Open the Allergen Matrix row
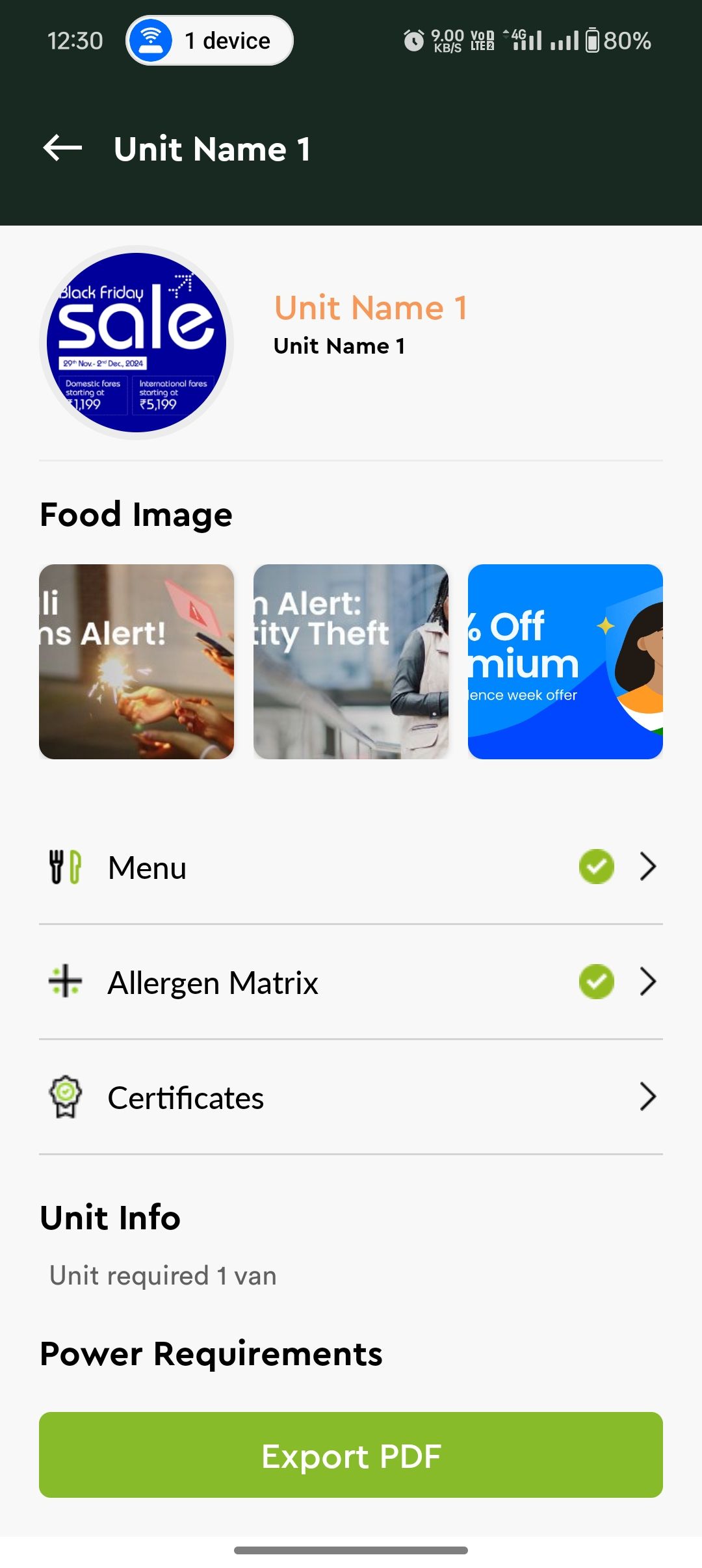The image size is (702, 1568). tap(351, 982)
